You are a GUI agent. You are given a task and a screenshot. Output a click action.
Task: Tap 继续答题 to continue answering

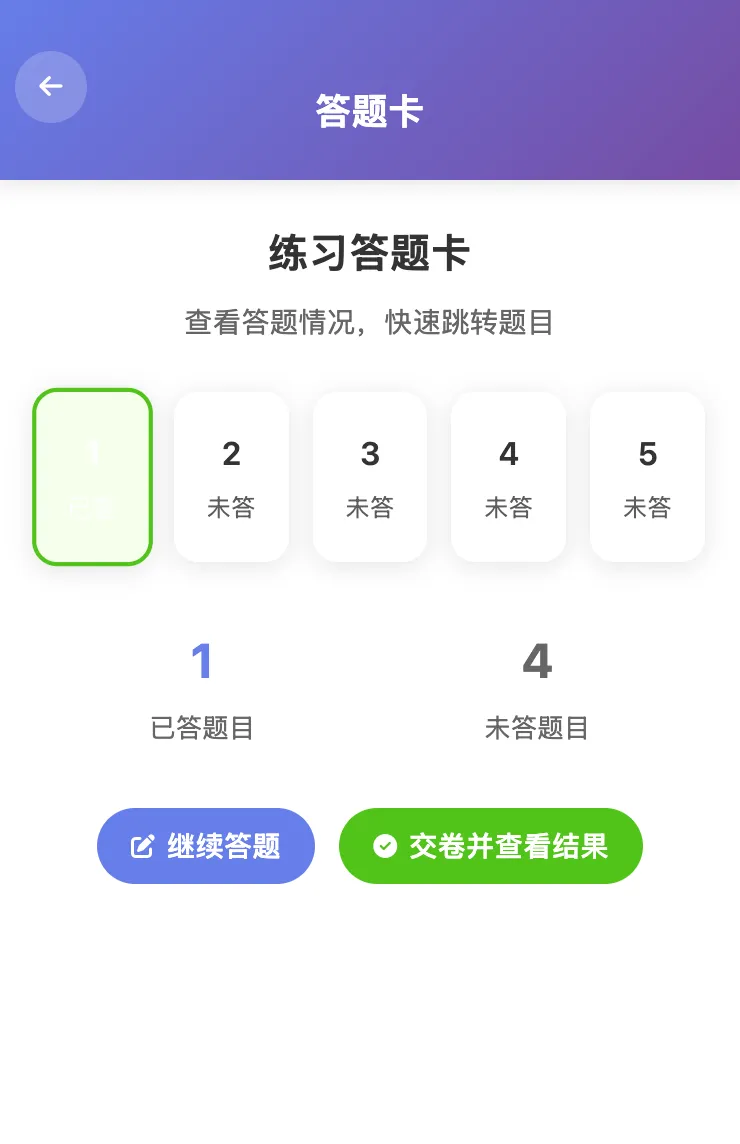[206, 846]
